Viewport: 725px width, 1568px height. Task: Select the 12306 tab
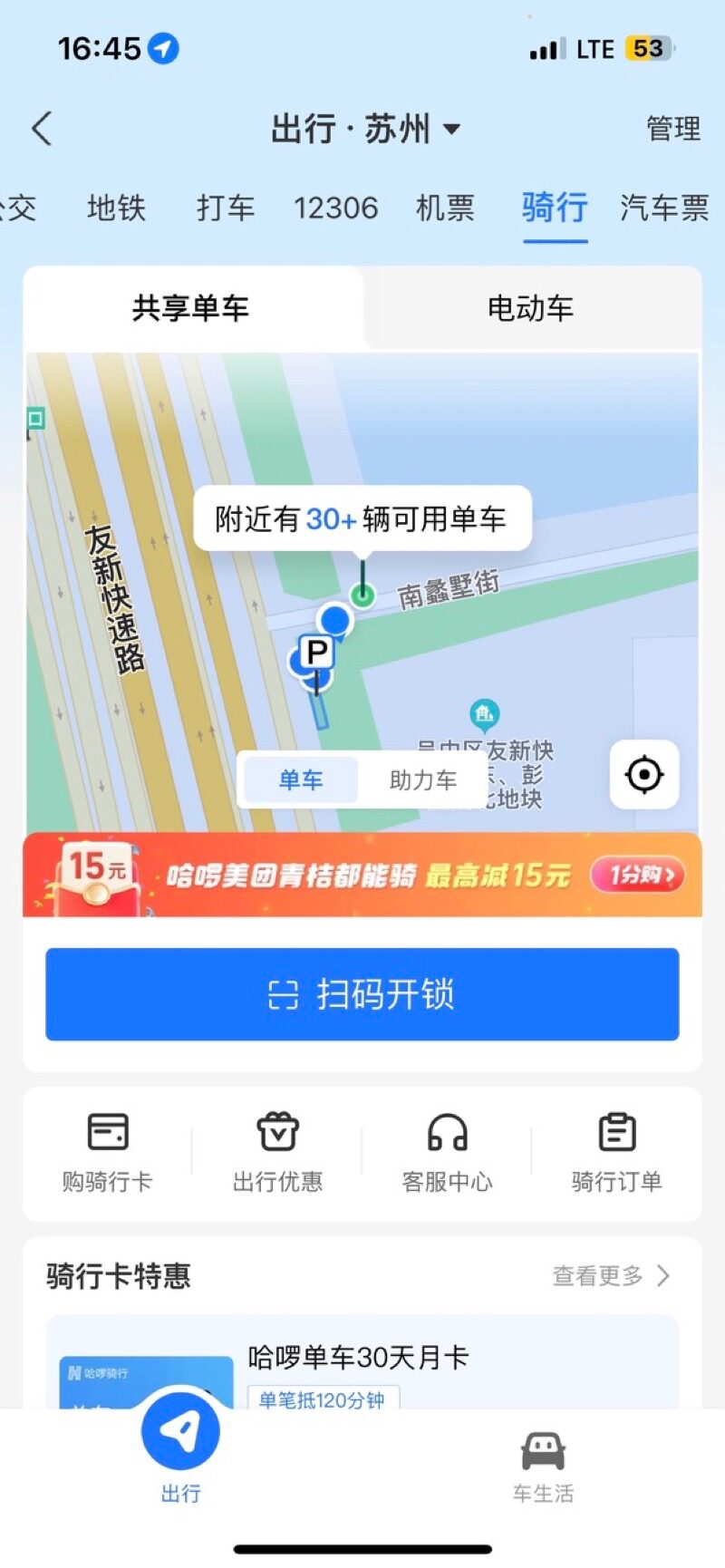(335, 208)
